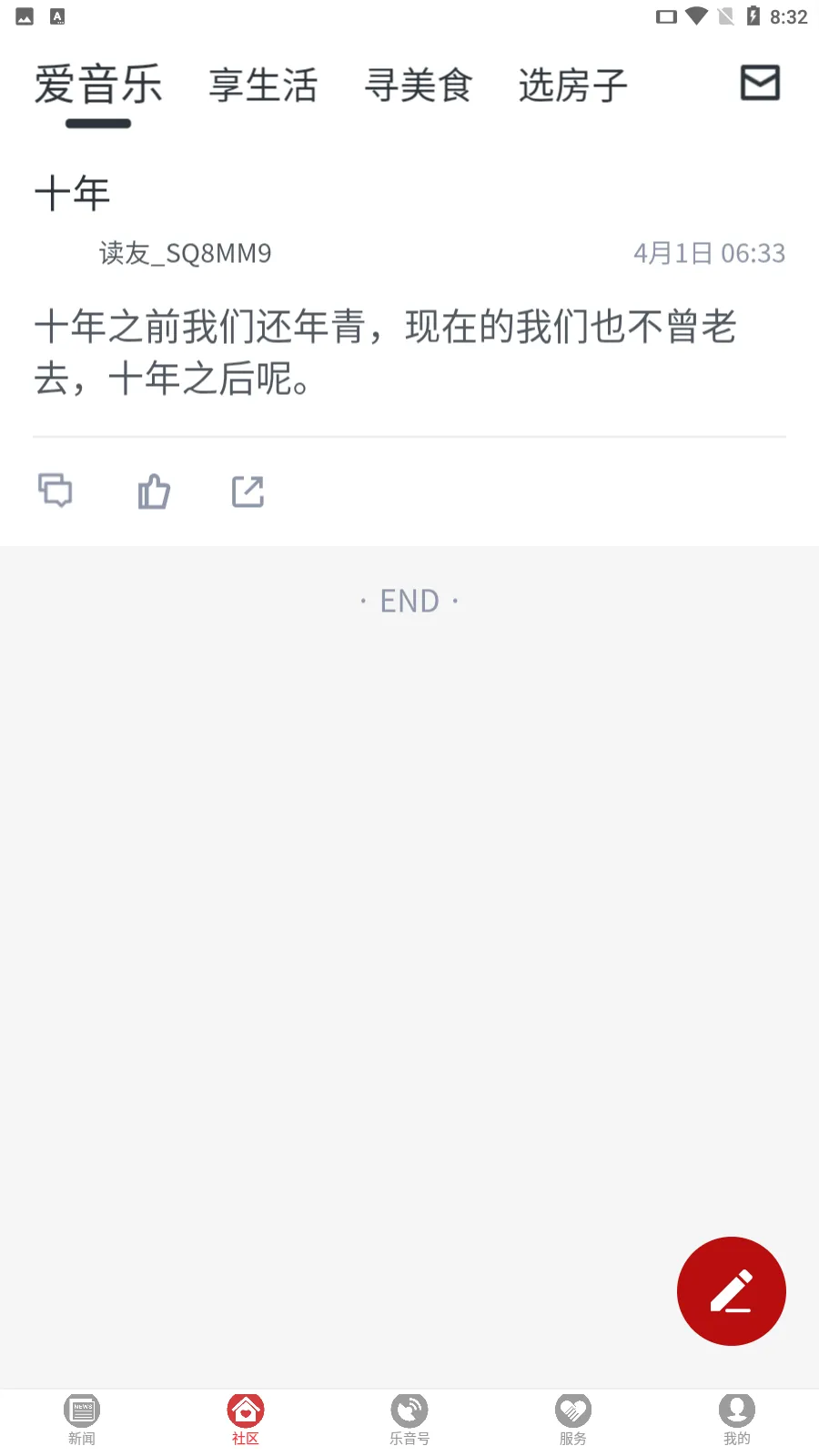
Task: Switch to the 享生活 tab
Action: click(263, 86)
